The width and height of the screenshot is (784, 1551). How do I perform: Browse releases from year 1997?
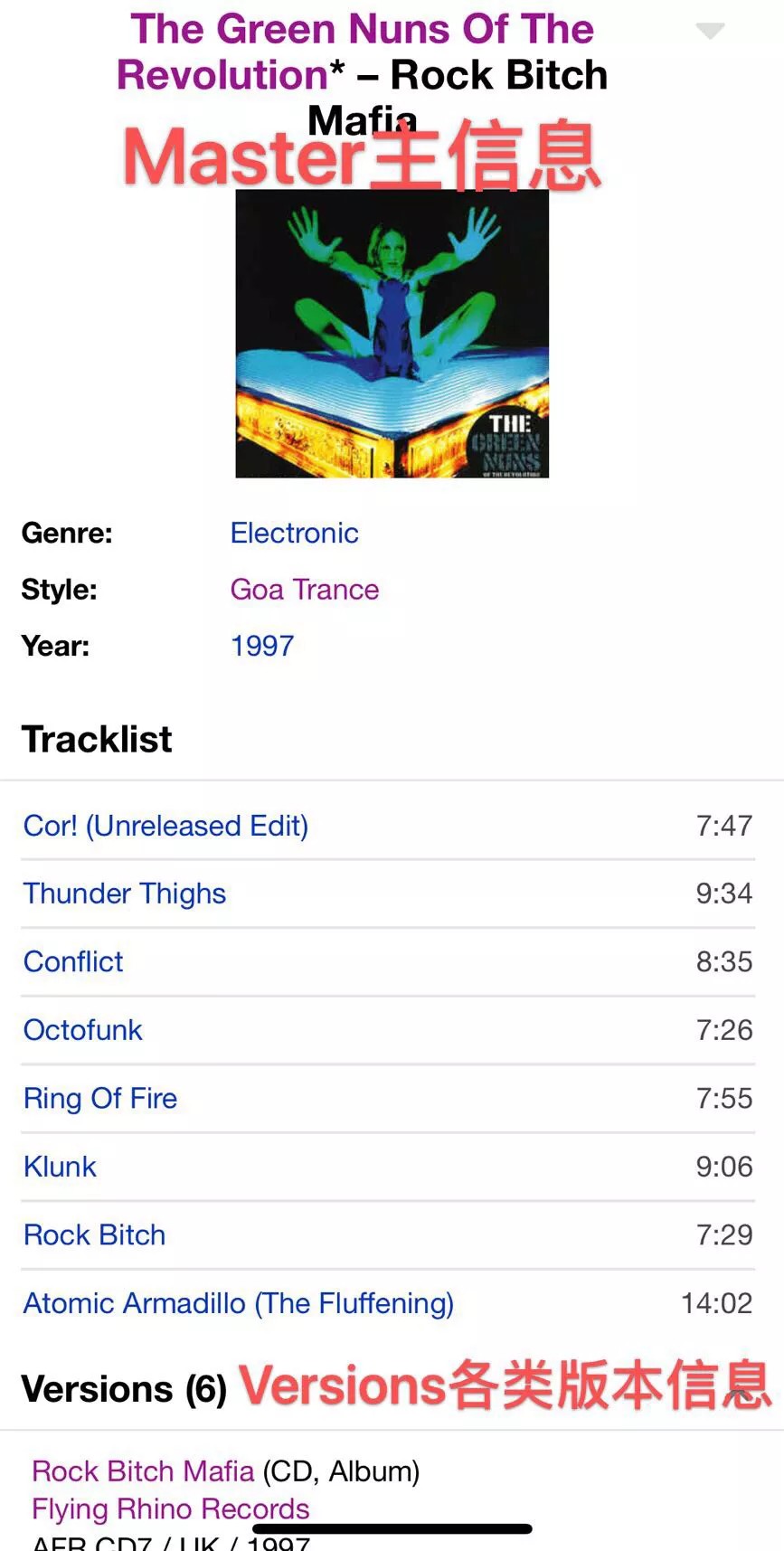261,646
